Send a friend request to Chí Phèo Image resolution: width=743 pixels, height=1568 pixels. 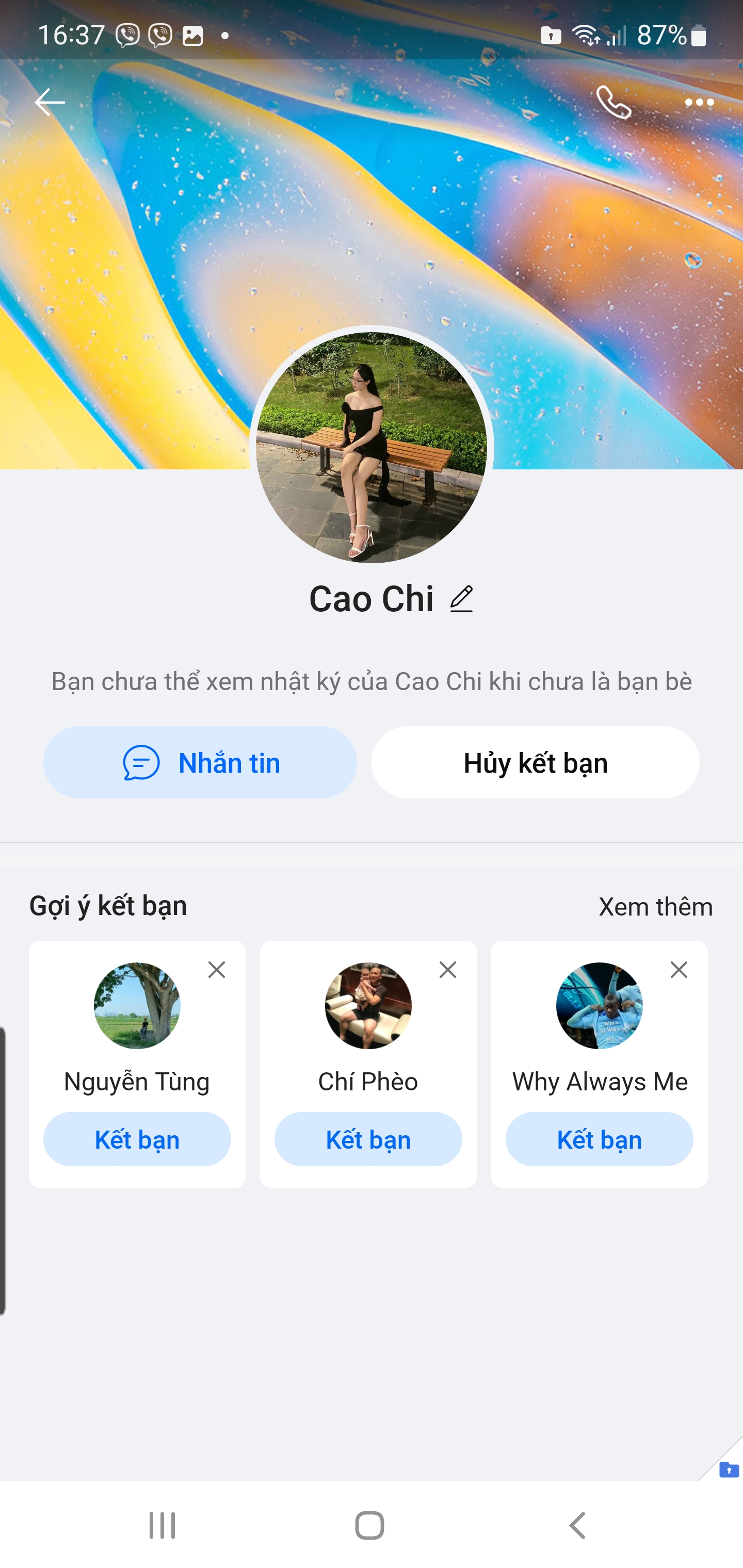tap(368, 1139)
